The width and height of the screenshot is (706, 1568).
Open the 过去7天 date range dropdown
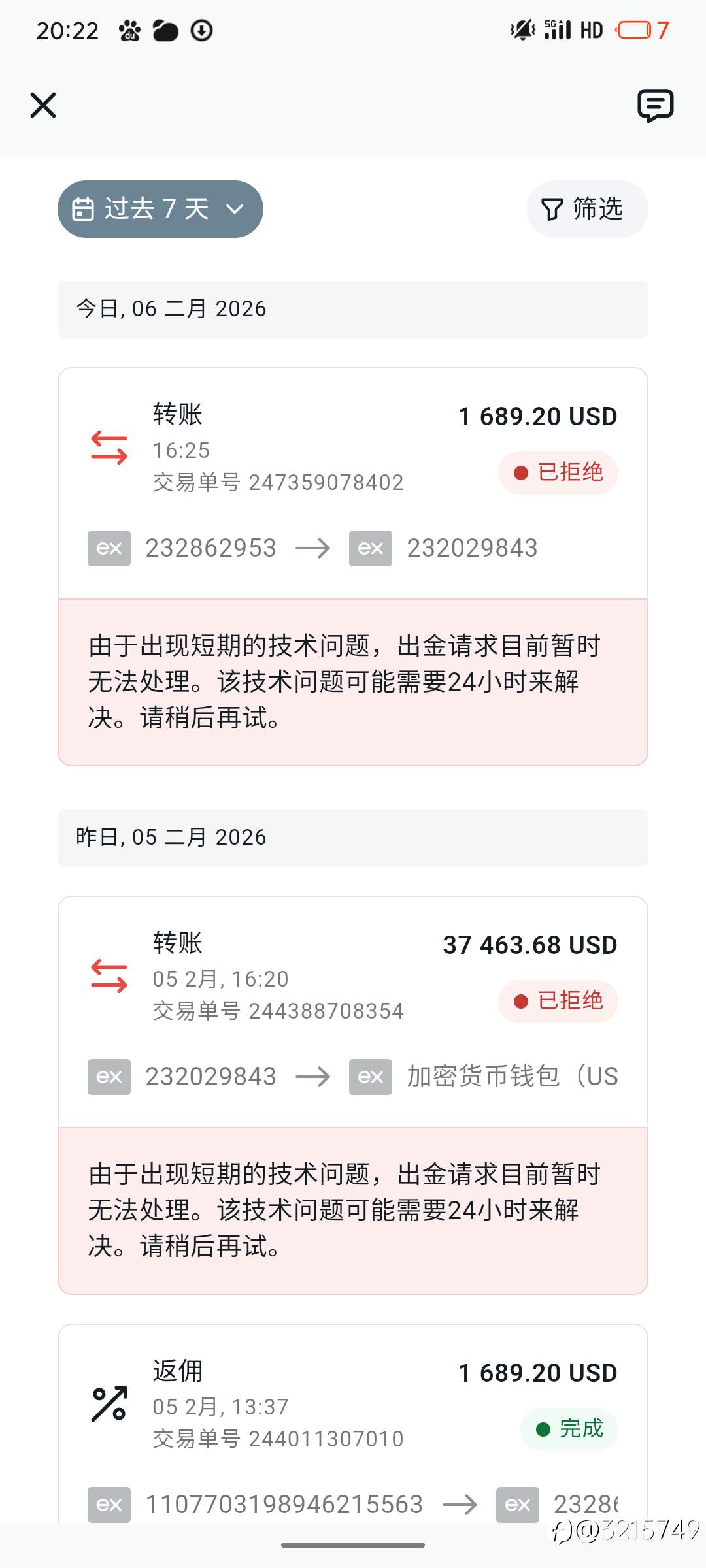[160, 208]
